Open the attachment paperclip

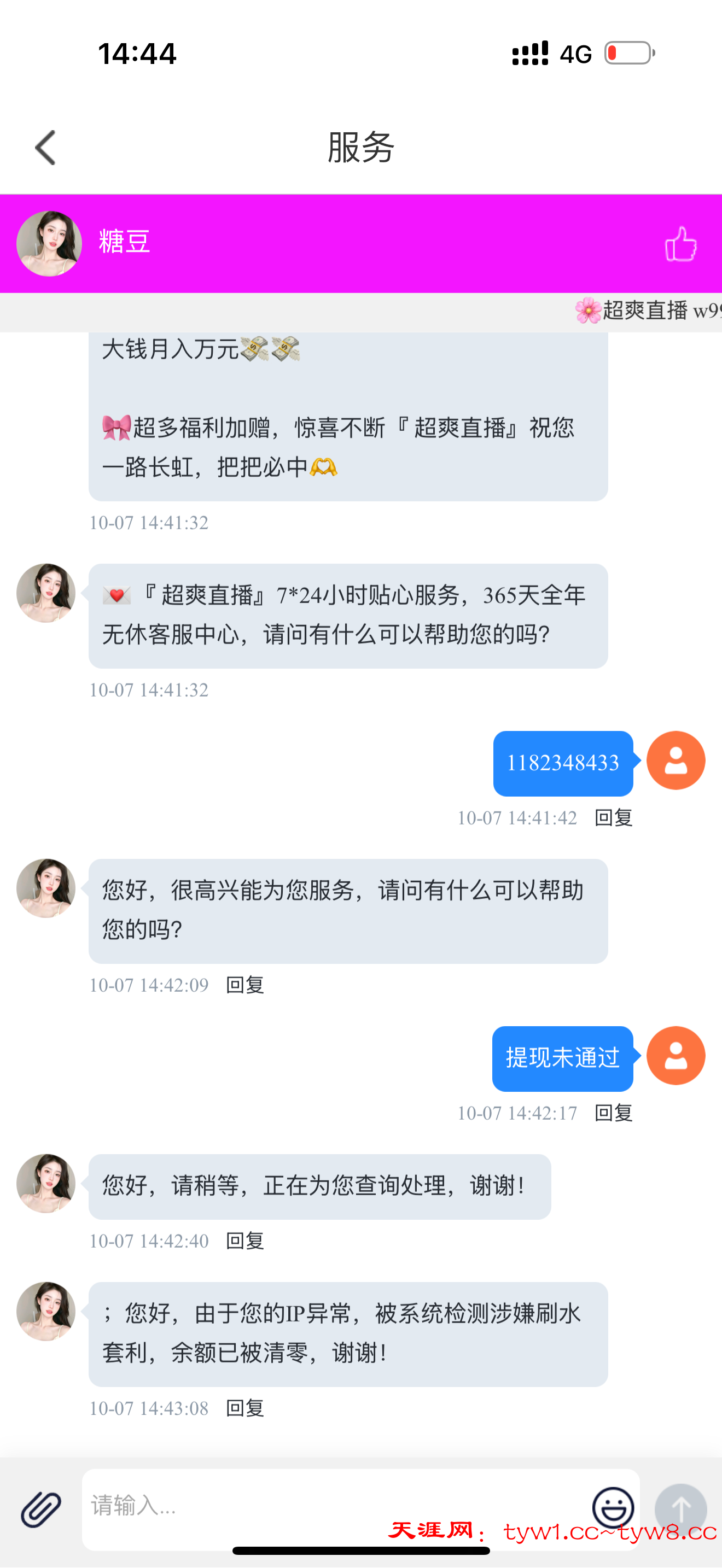coord(42,1509)
